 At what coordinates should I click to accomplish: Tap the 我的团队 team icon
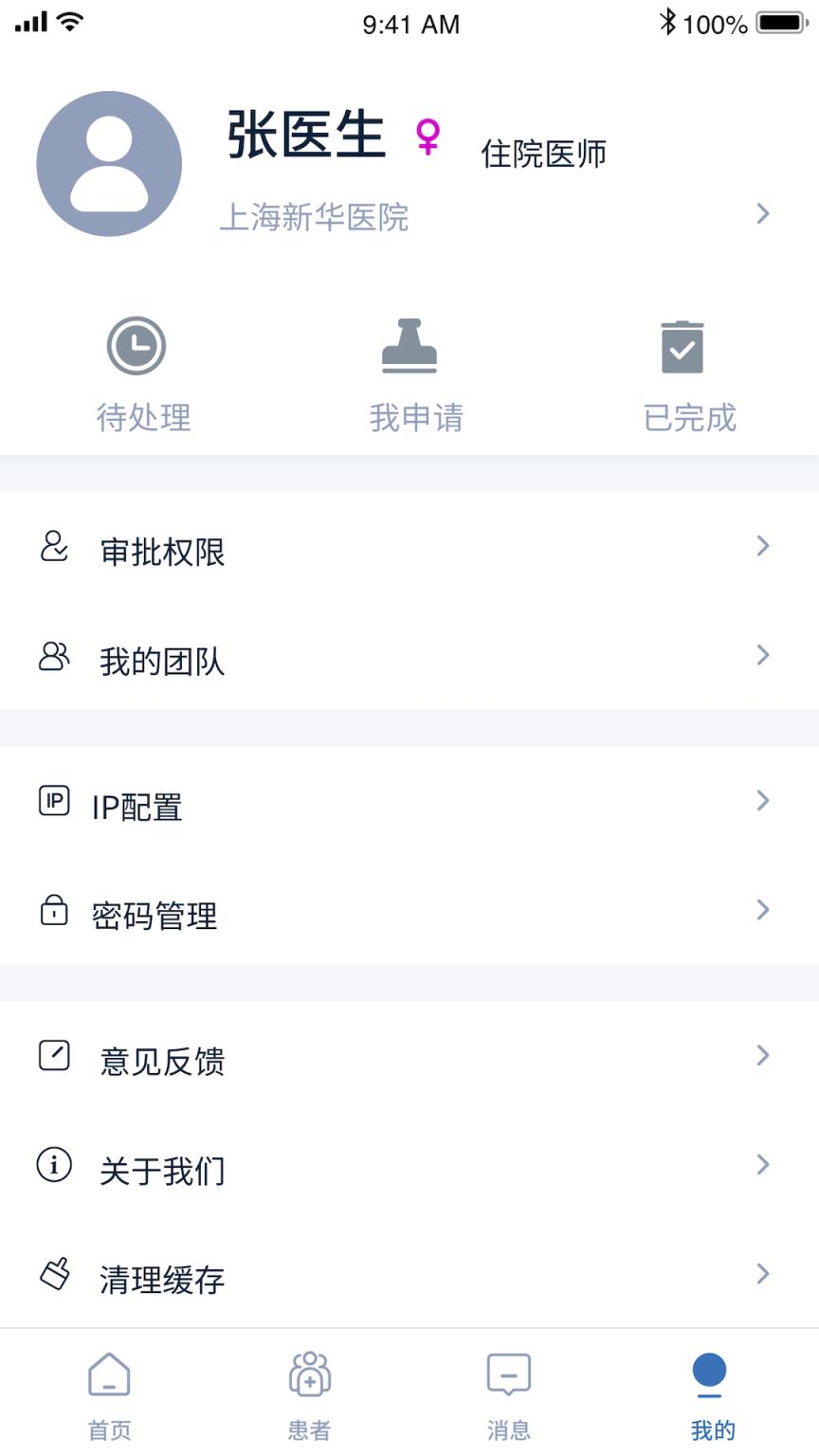(x=54, y=655)
